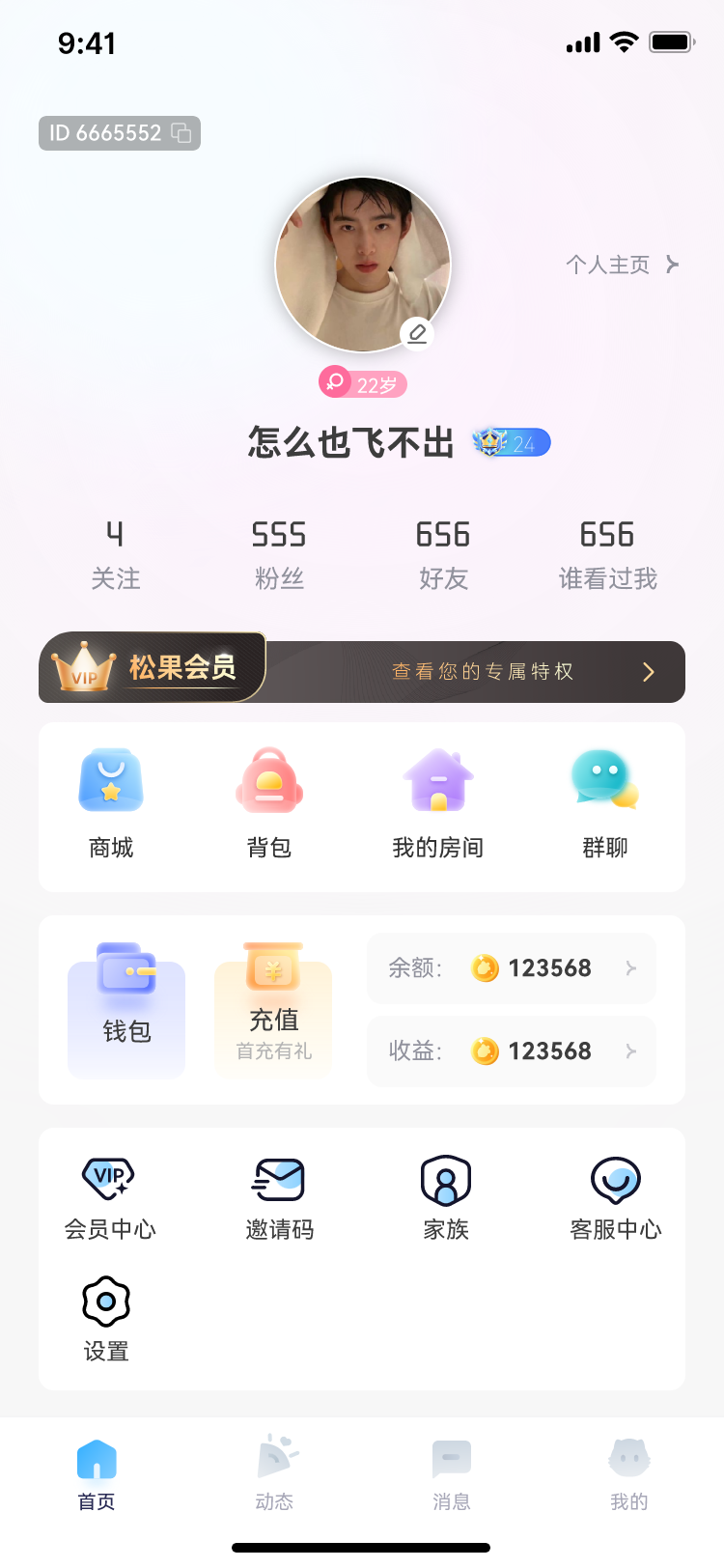Open the 邀请码 invite code page

(x=280, y=1199)
